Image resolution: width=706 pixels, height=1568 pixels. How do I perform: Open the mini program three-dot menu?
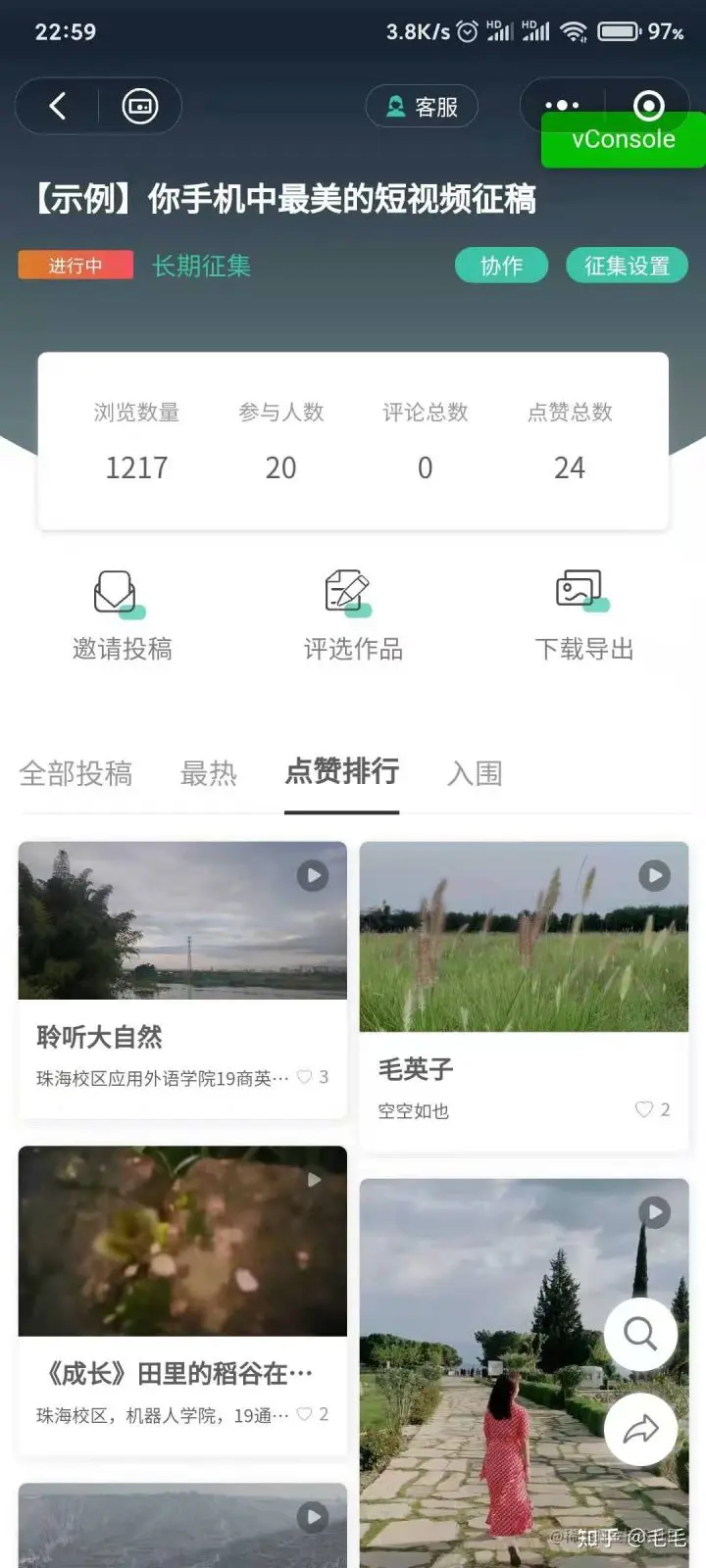click(562, 105)
